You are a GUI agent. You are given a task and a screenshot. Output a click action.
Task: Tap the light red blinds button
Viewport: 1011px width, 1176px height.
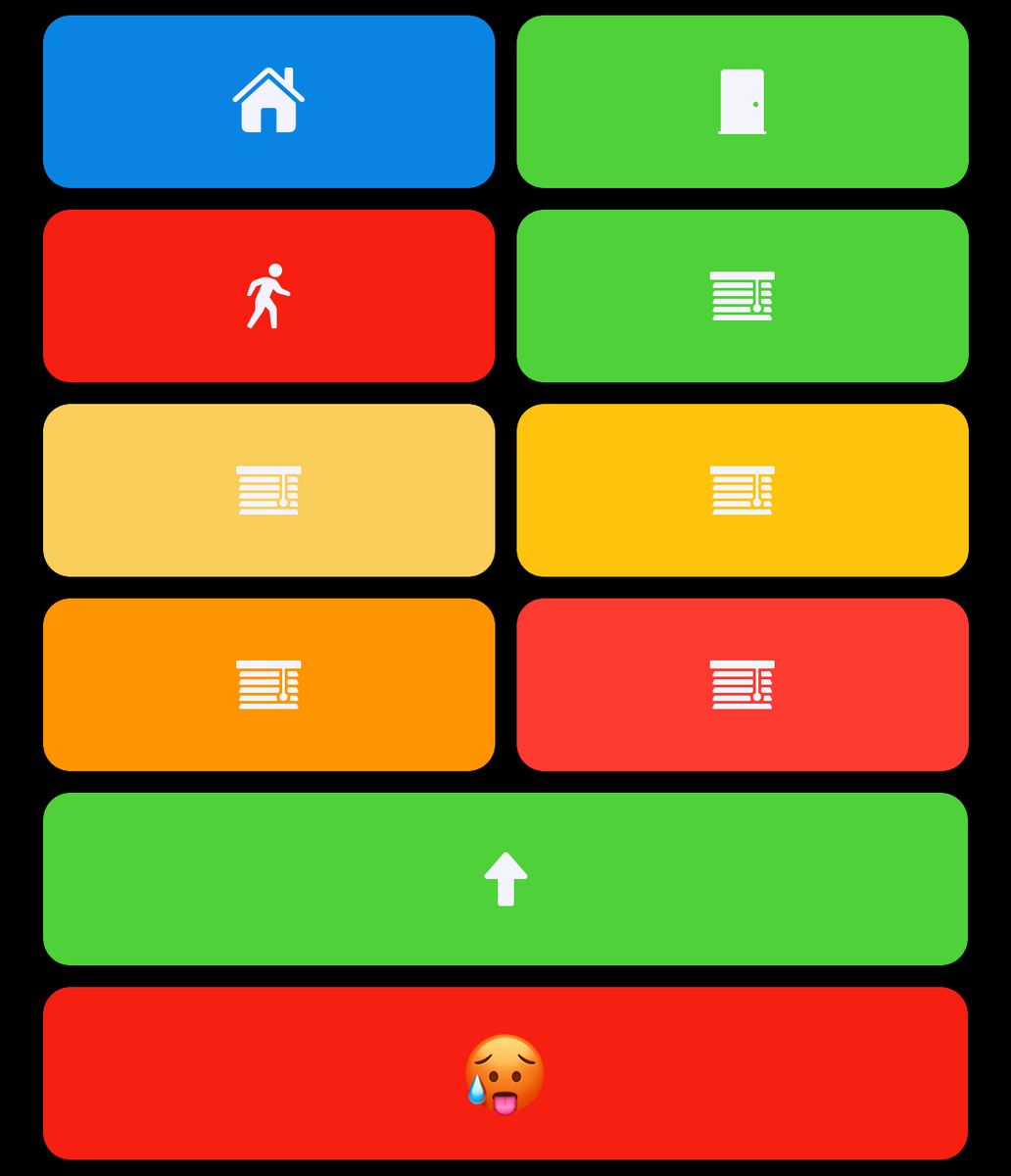[x=742, y=684]
